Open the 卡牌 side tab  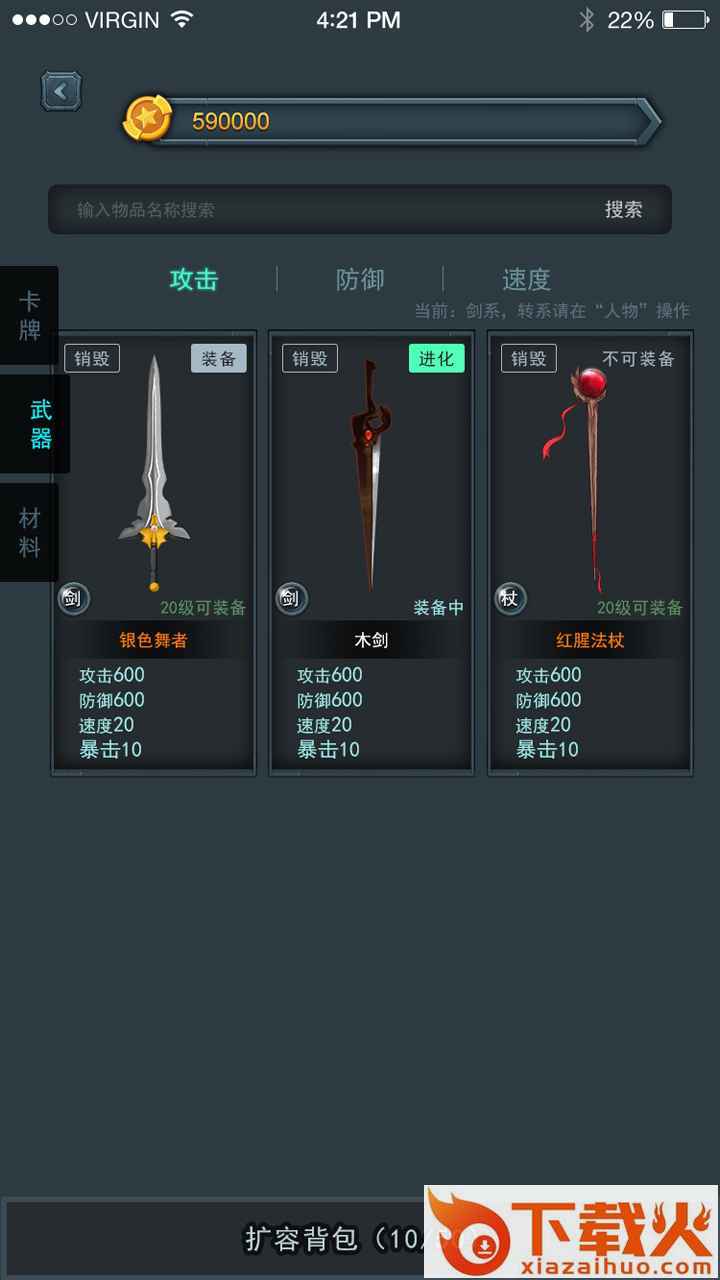tap(30, 315)
